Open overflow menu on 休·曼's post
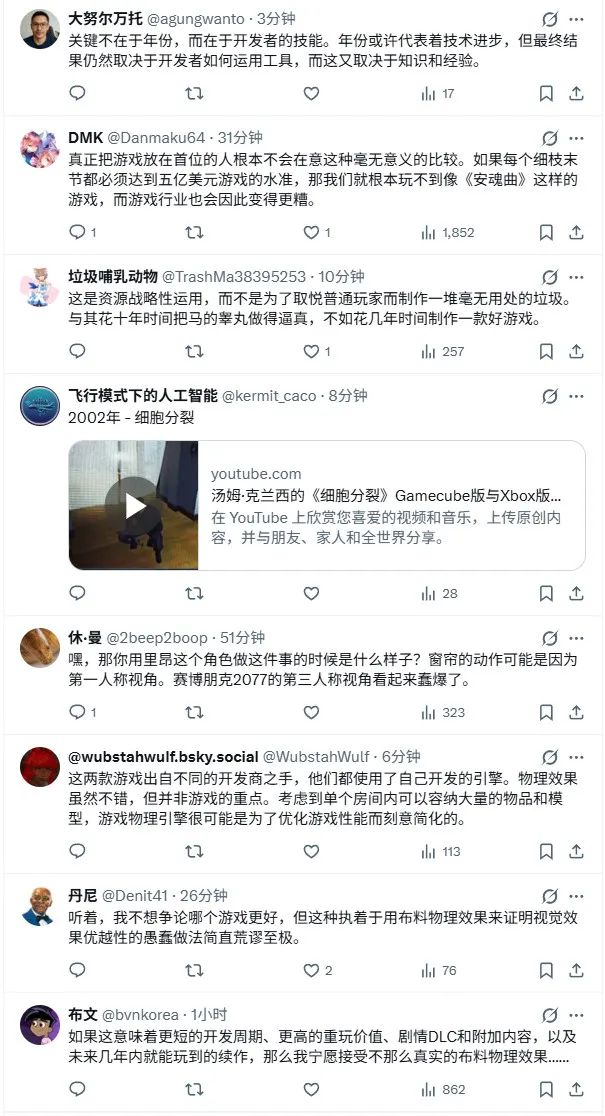Image resolution: width=605 pixels, height=1116 pixels. pyautogui.click(x=577, y=638)
